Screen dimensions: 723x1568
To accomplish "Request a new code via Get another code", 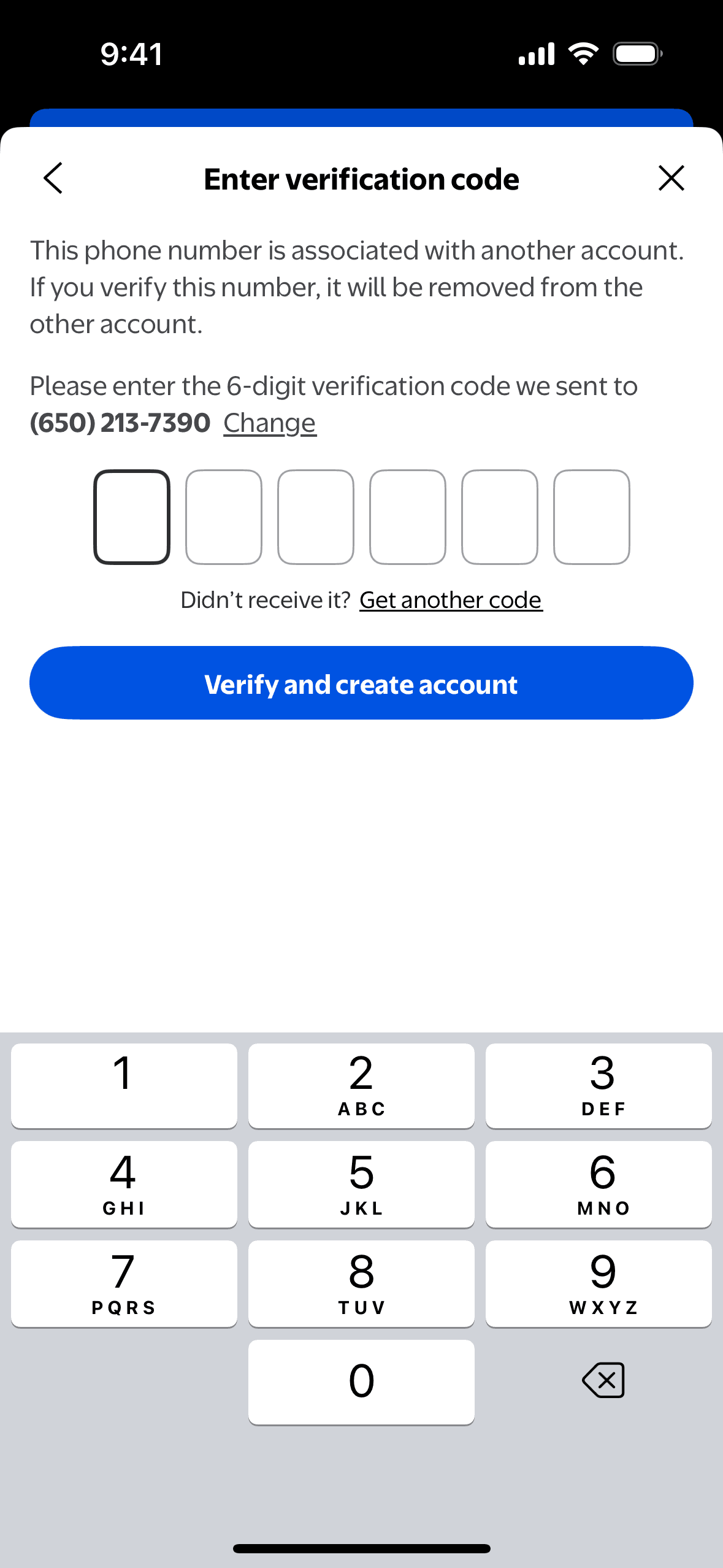I will 451,600.
